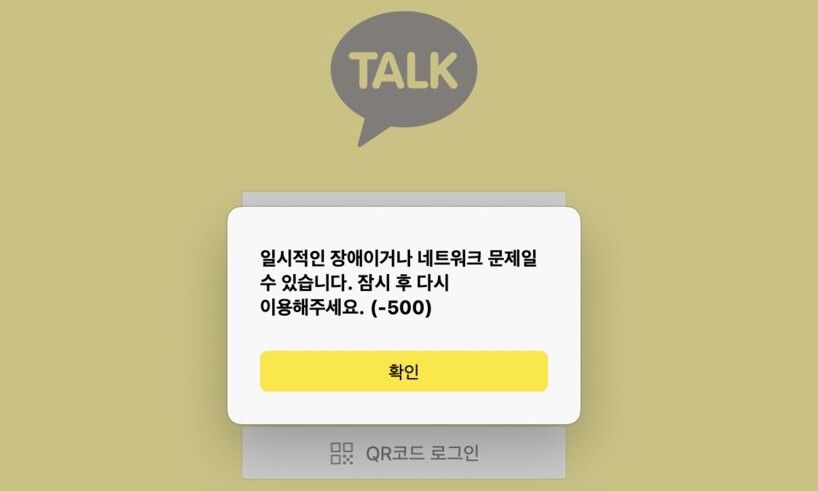Open QR코드 로그인 option
Screen dimensions: 818x491
point(404,453)
